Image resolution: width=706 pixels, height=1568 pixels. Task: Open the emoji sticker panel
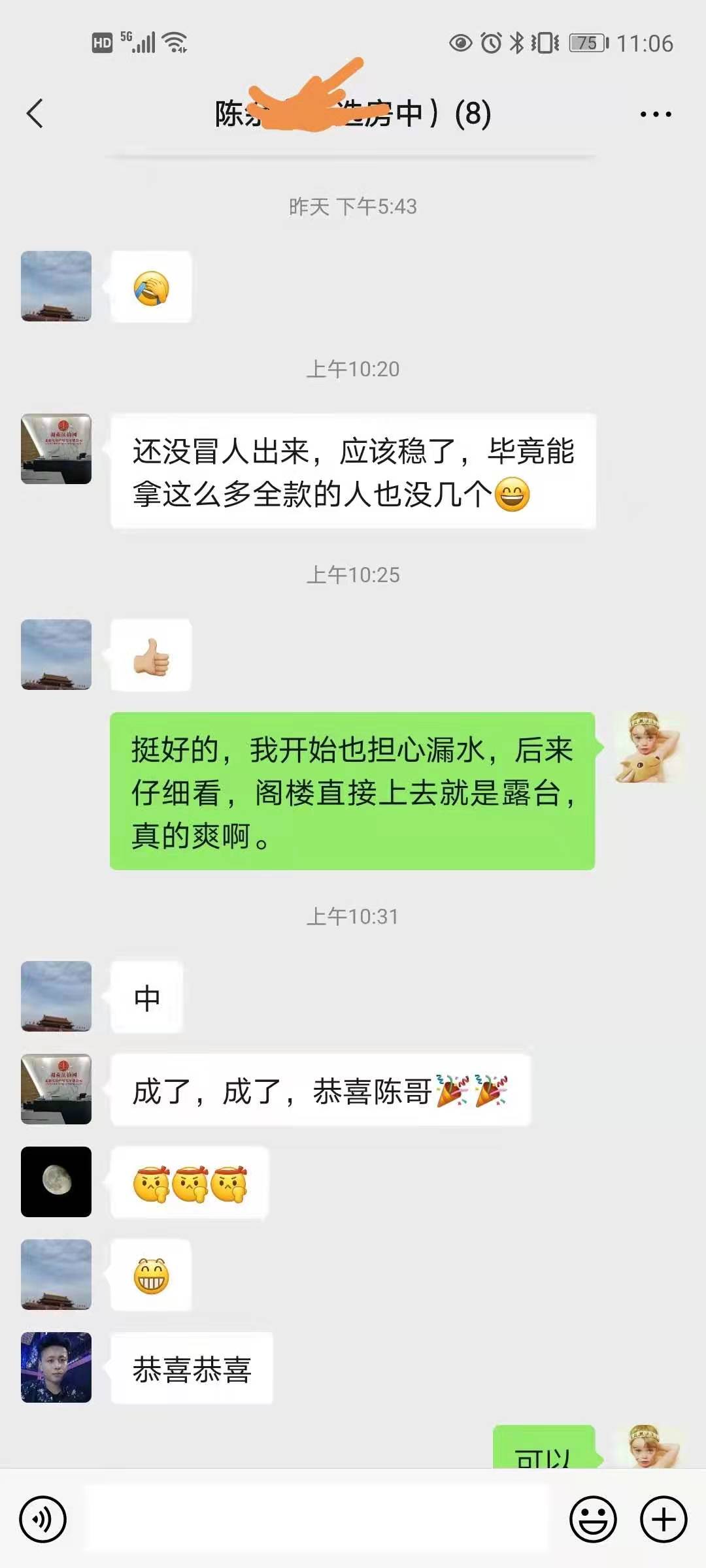click(593, 1519)
